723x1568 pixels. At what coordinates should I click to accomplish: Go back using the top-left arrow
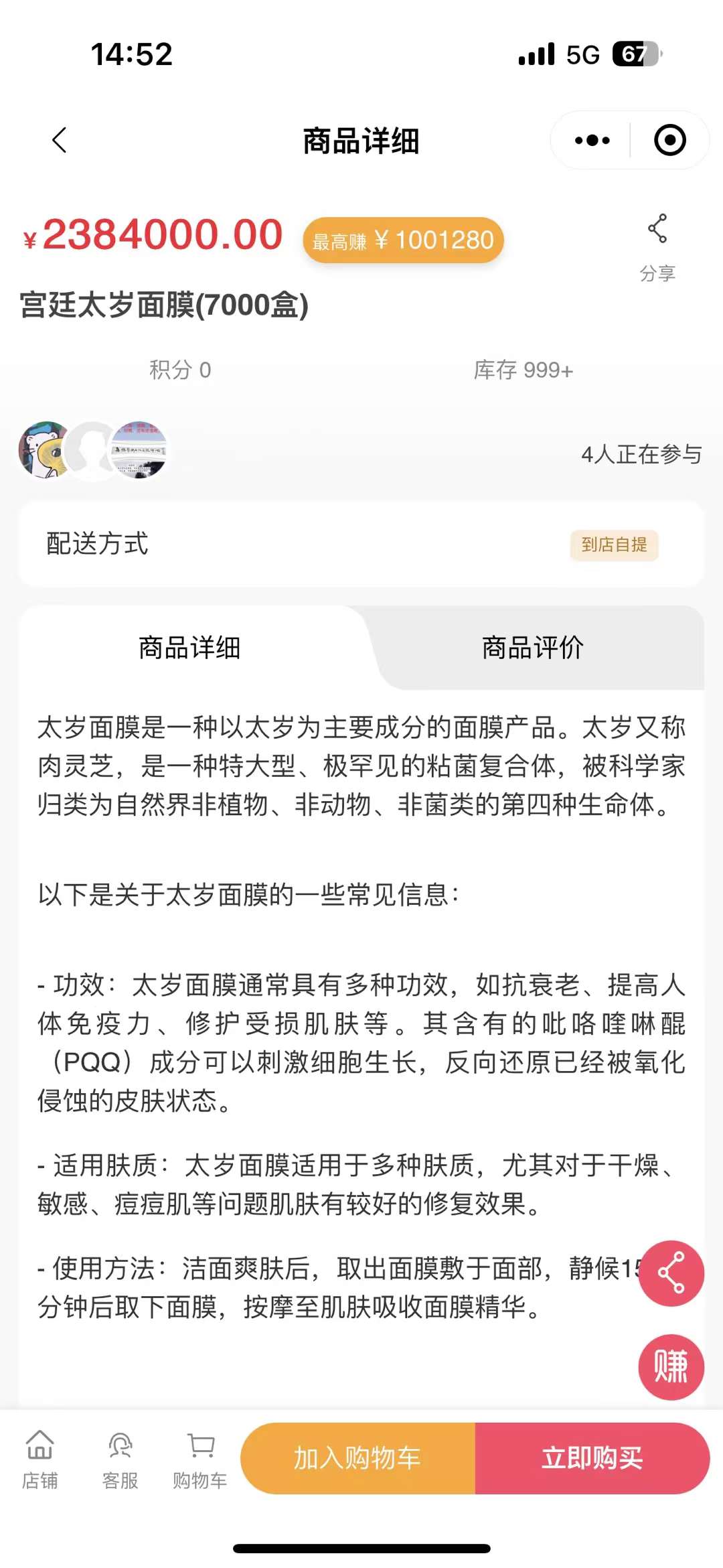click(x=60, y=141)
